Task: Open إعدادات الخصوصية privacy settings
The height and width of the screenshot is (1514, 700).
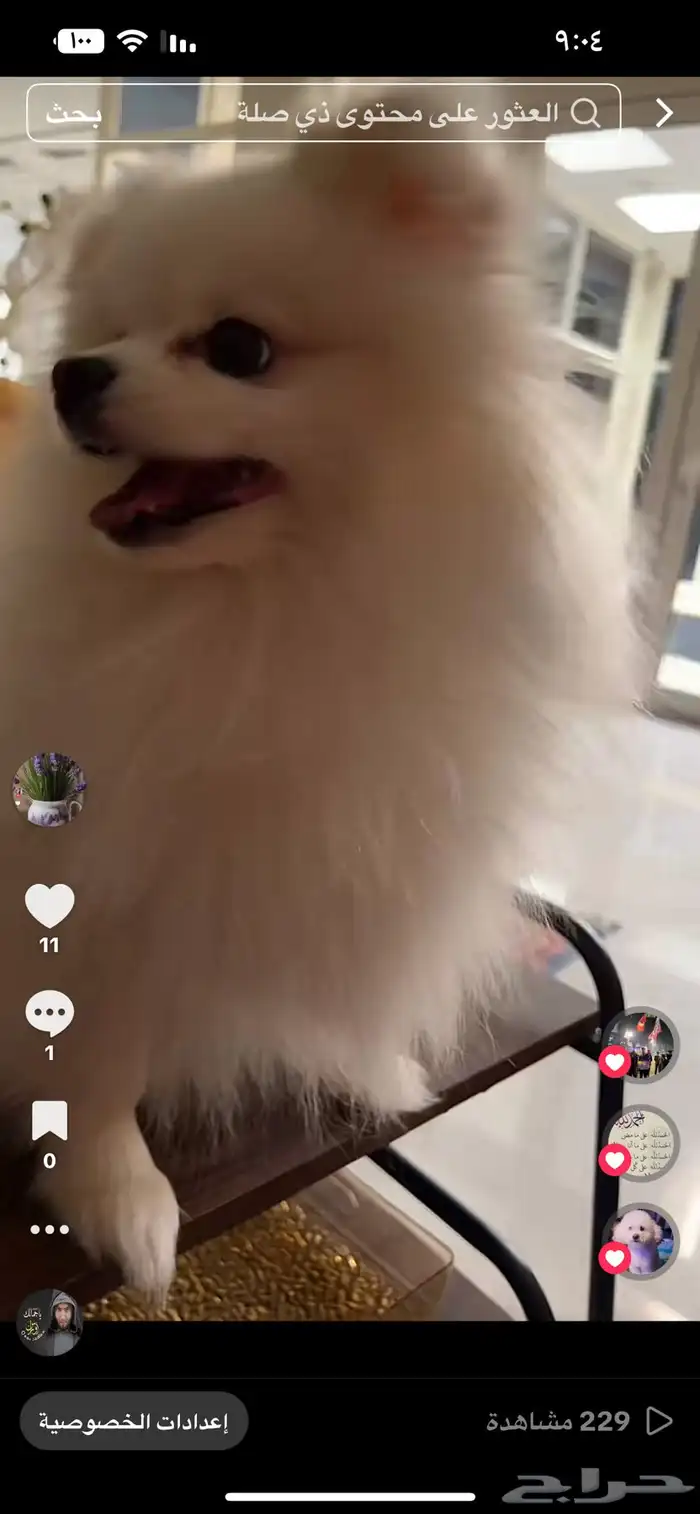Action: [134, 1421]
